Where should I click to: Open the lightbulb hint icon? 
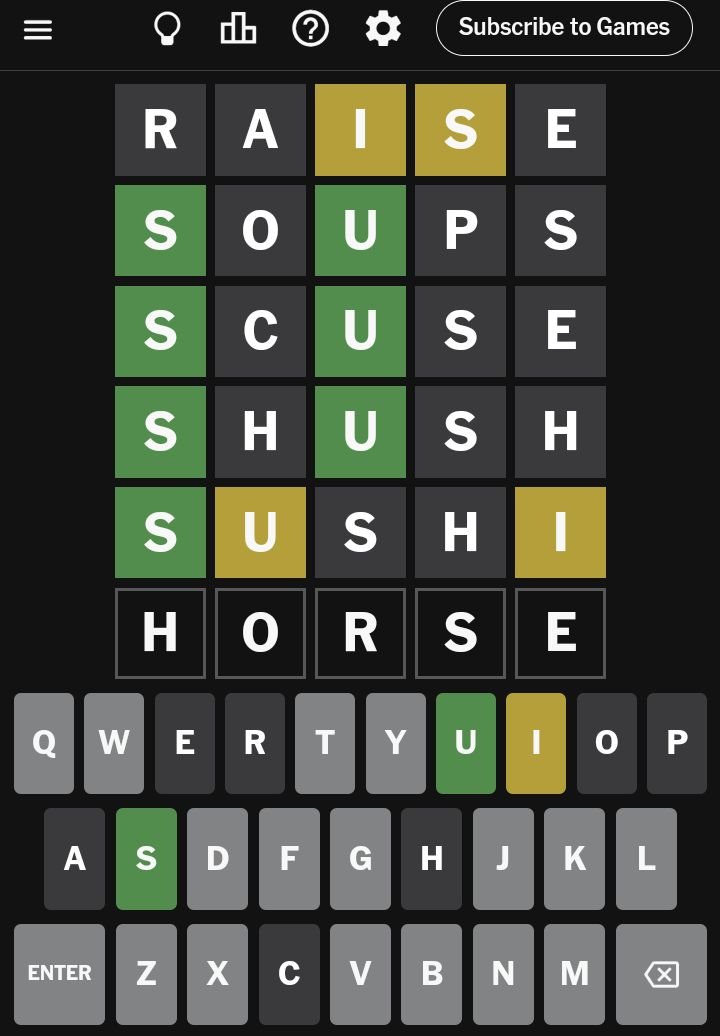tap(167, 29)
